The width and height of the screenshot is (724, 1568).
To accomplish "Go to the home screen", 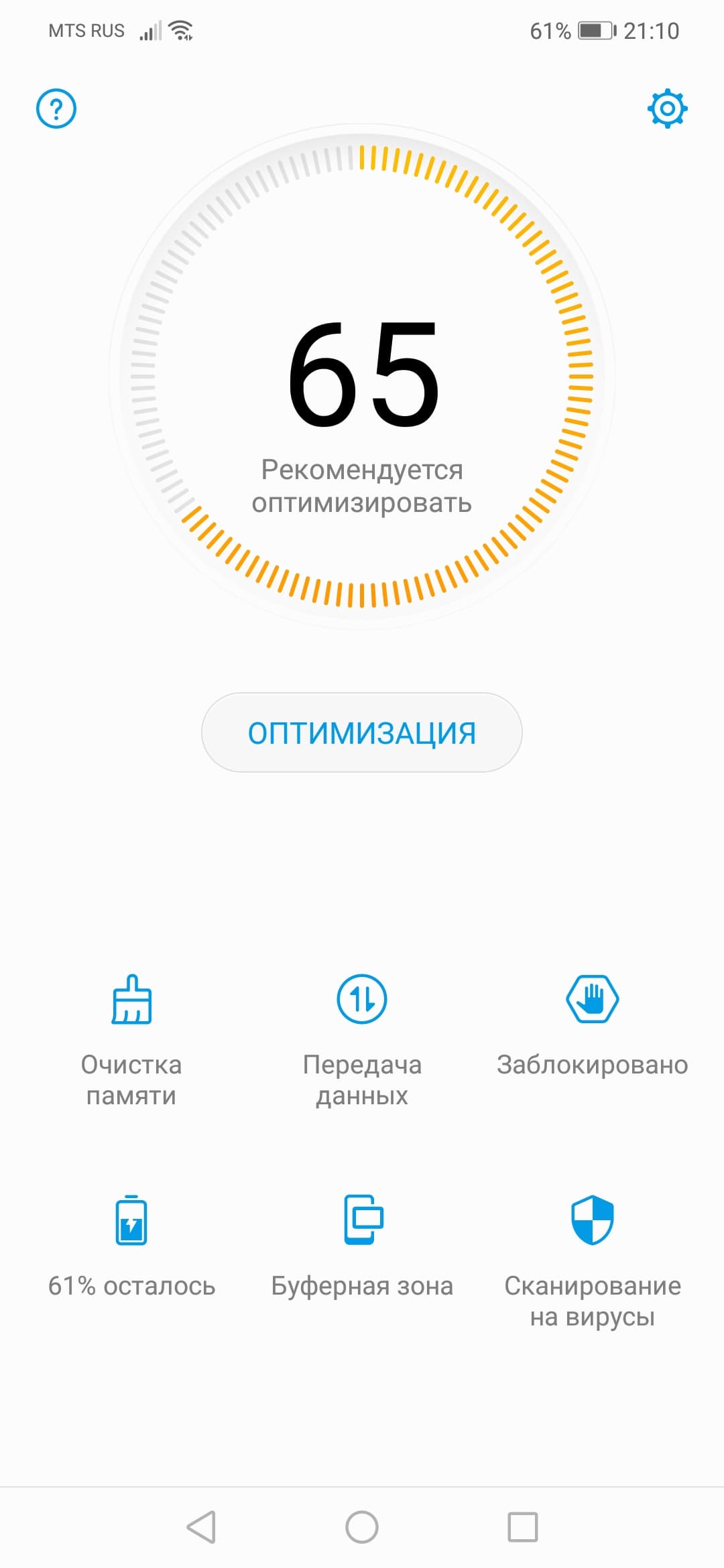I will [x=362, y=1528].
